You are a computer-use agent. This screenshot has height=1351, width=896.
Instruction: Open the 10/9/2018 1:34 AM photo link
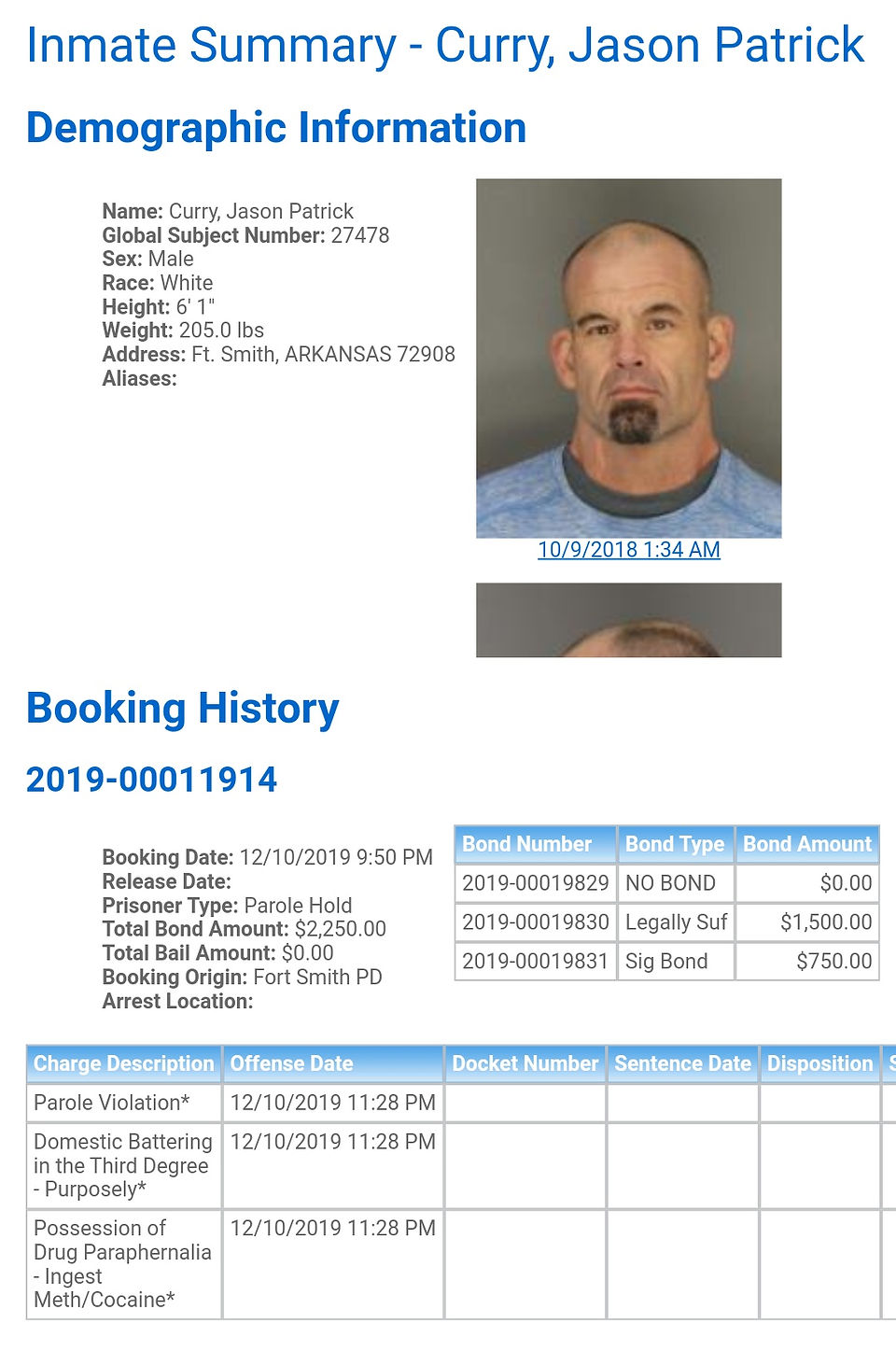click(x=628, y=550)
